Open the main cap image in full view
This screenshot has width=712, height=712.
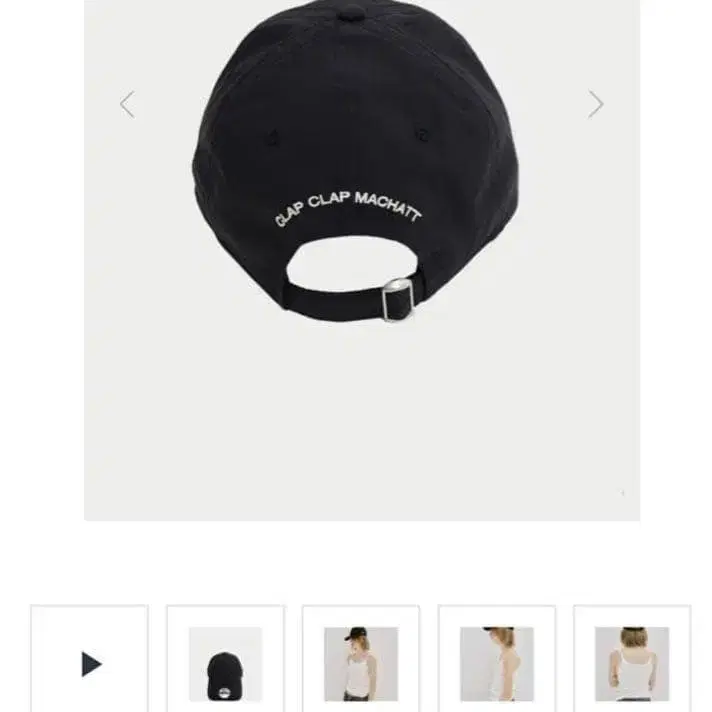click(x=361, y=260)
